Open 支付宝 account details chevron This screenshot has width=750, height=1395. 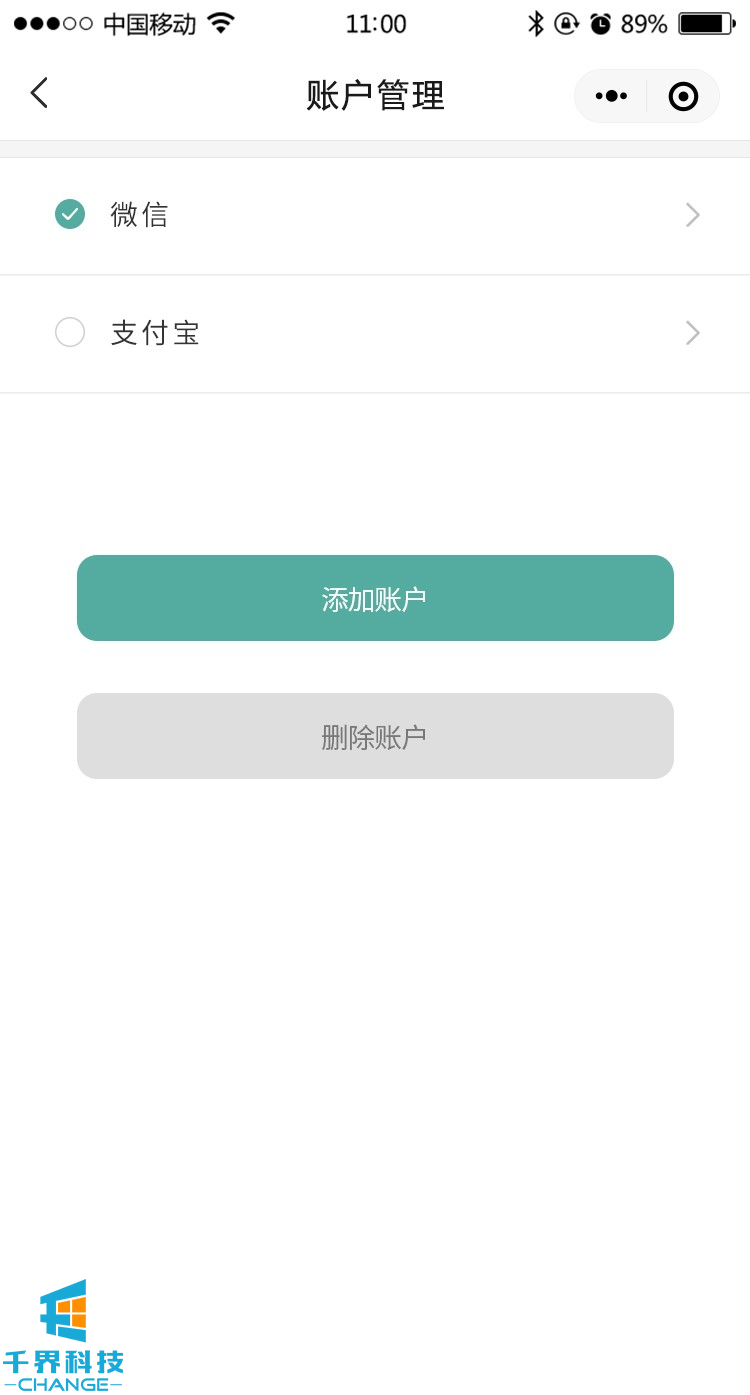pos(692,333)
